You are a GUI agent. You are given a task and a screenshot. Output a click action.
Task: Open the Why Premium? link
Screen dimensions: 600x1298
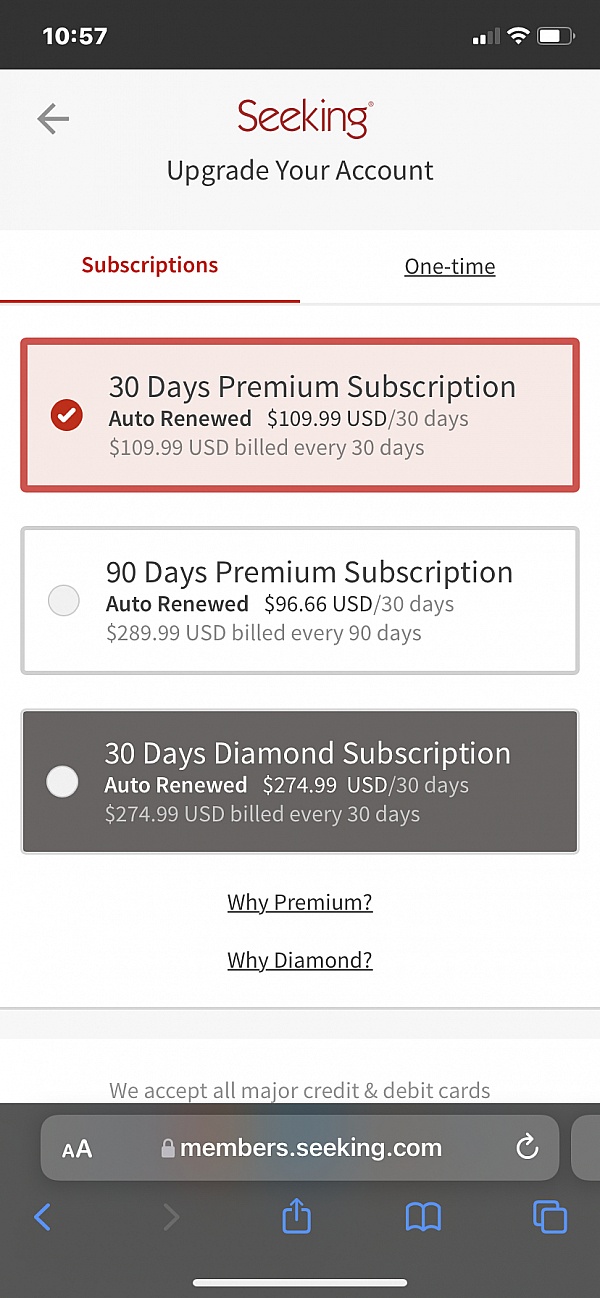pos(300,902)
